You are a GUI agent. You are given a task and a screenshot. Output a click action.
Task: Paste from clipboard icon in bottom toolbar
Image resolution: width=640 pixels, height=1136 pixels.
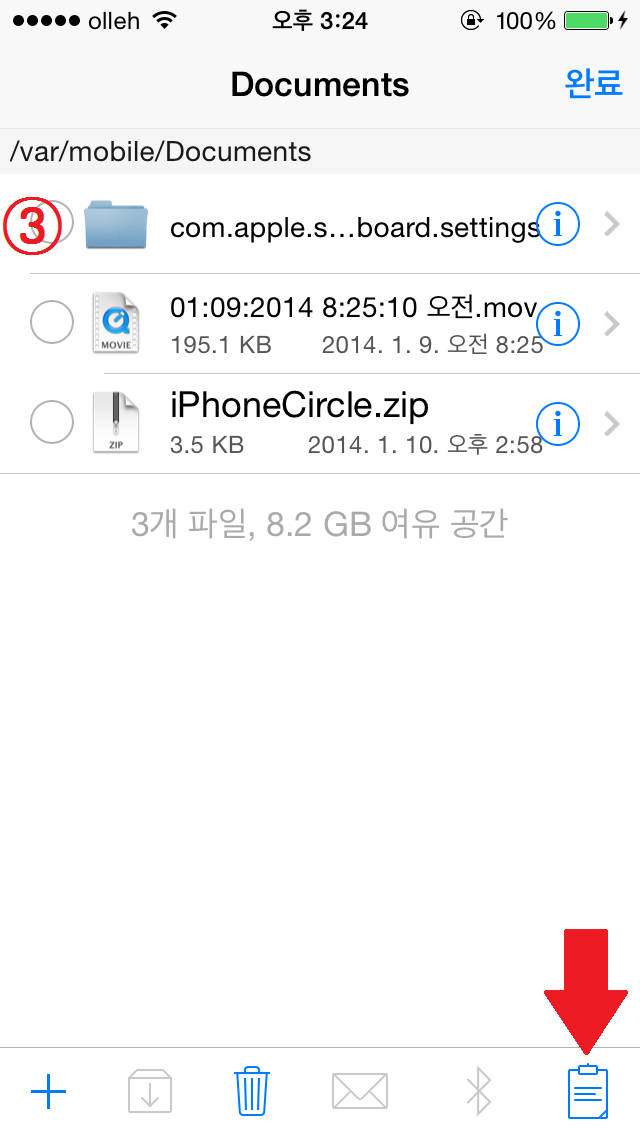click(587, 1090)
